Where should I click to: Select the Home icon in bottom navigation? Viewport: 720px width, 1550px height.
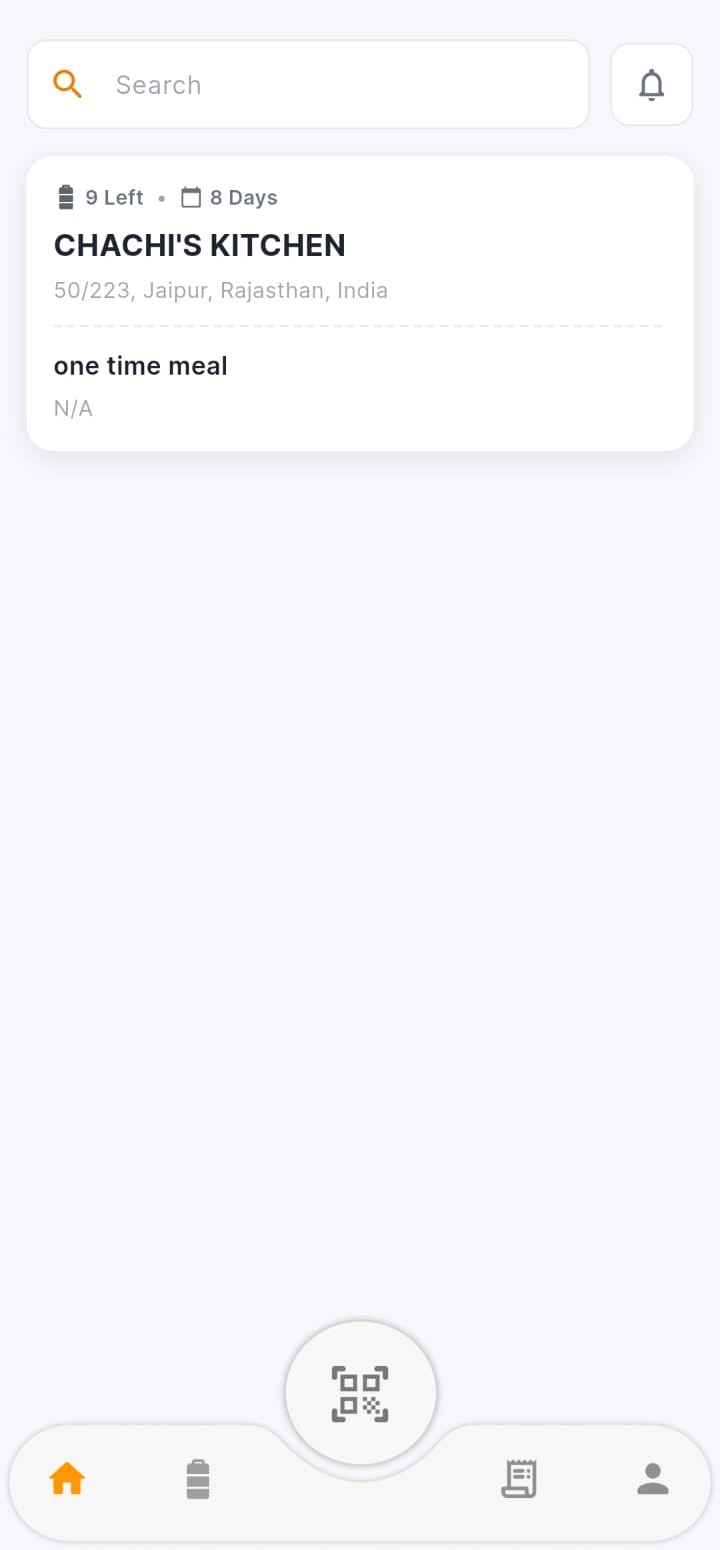click(x=66, y=1478)
